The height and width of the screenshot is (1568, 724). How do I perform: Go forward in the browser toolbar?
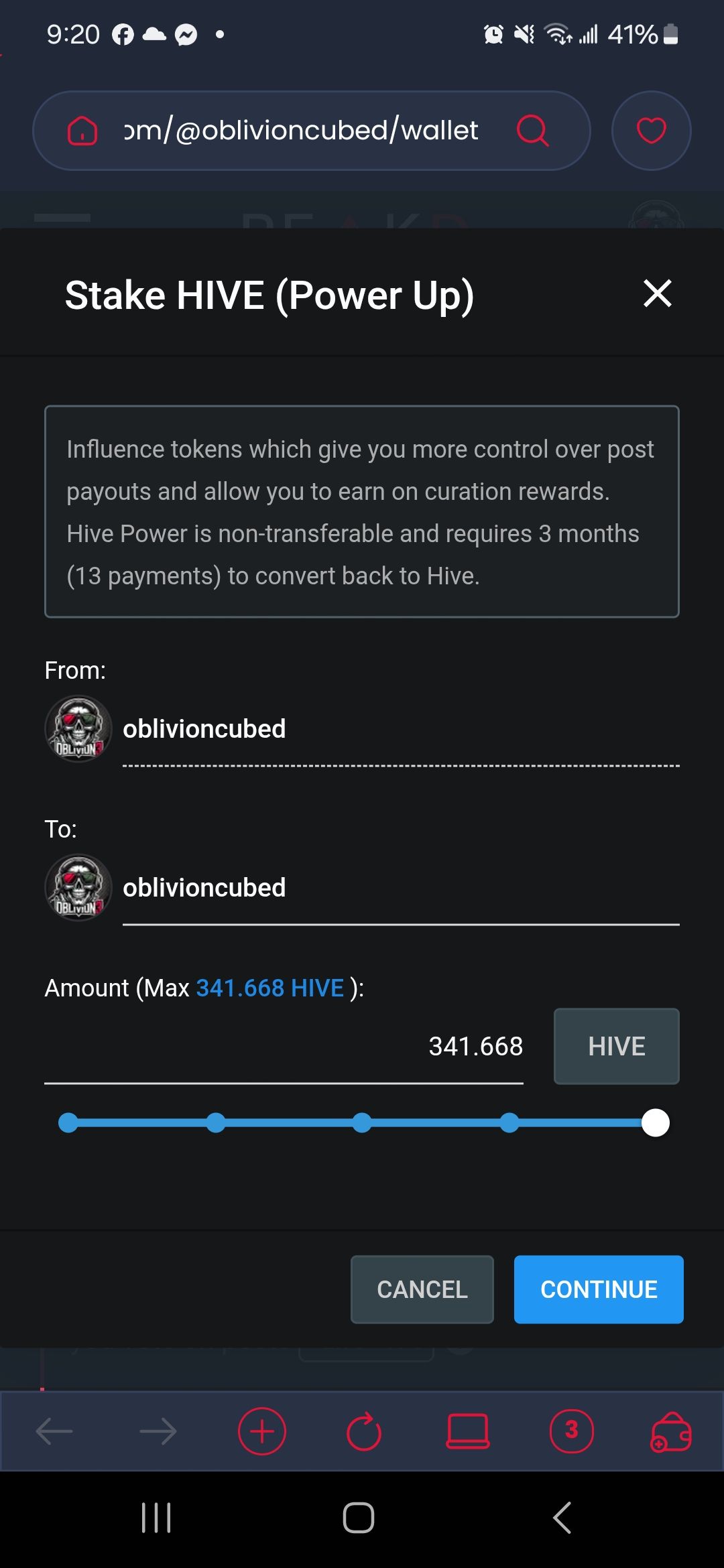tap(158, 1431)
